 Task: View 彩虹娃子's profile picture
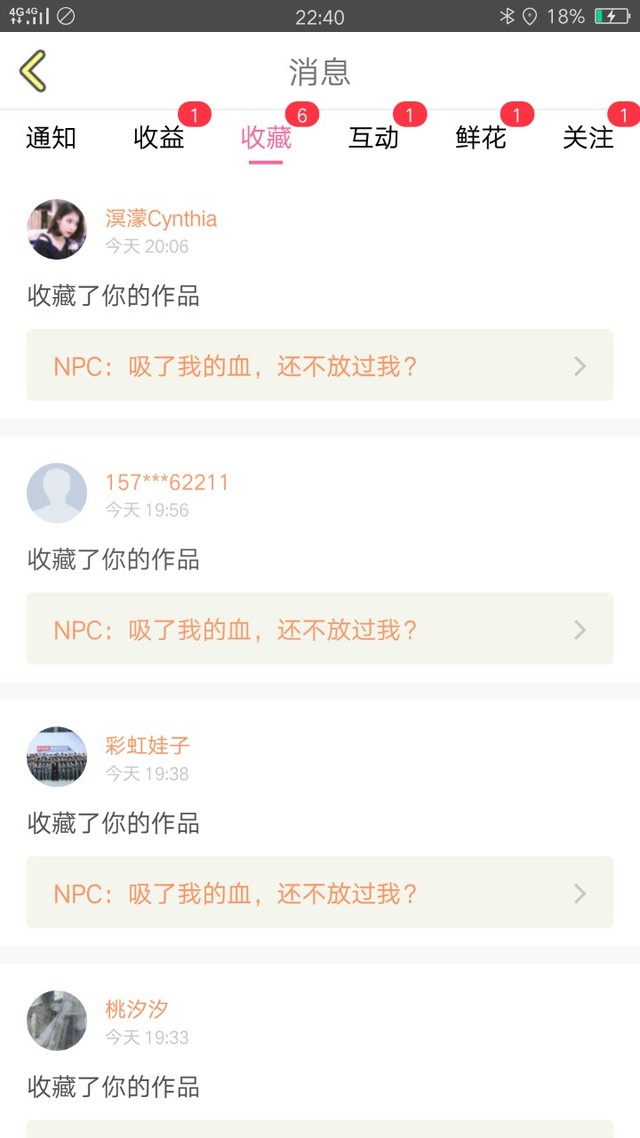pos(57,756)
